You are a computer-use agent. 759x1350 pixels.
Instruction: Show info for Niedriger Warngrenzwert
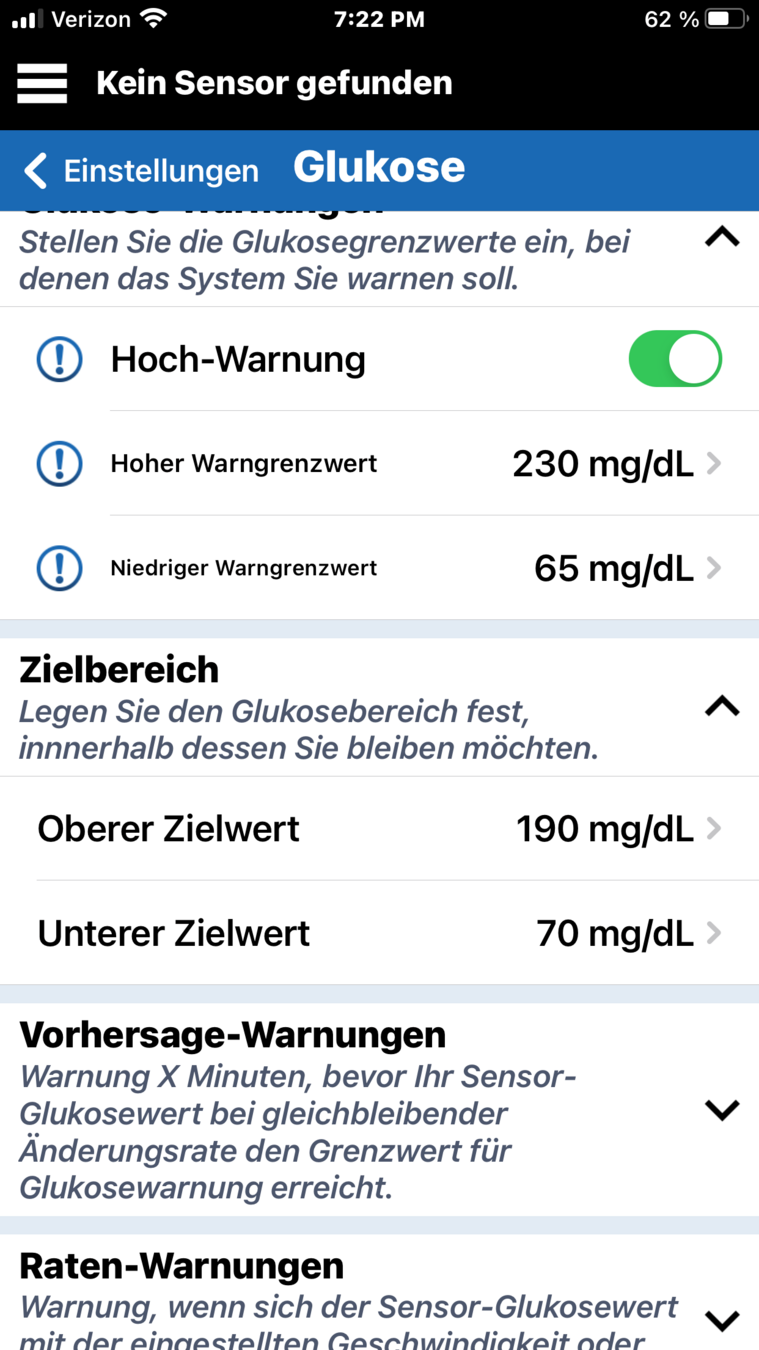(59, 568)
